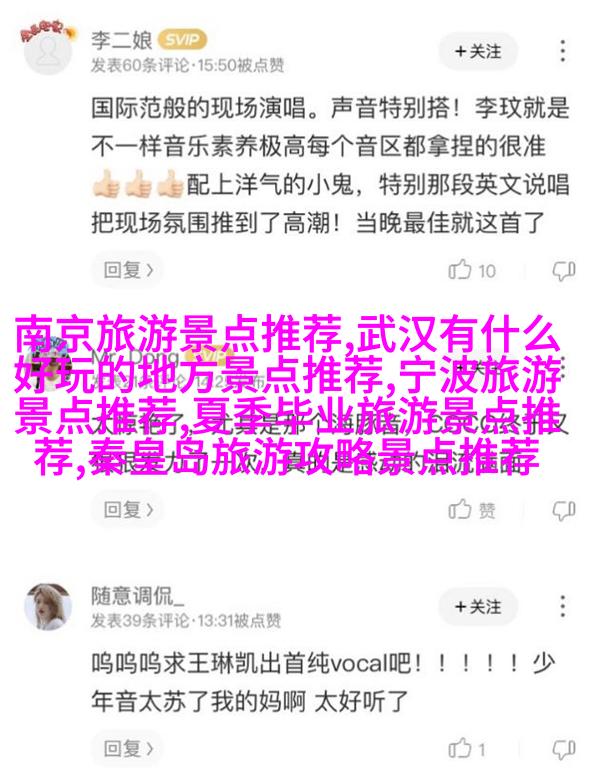The height and width of the screenshot is (780, 600).
Task: Open 李二娘's profile avatar
Action: [x=46, y=49]
